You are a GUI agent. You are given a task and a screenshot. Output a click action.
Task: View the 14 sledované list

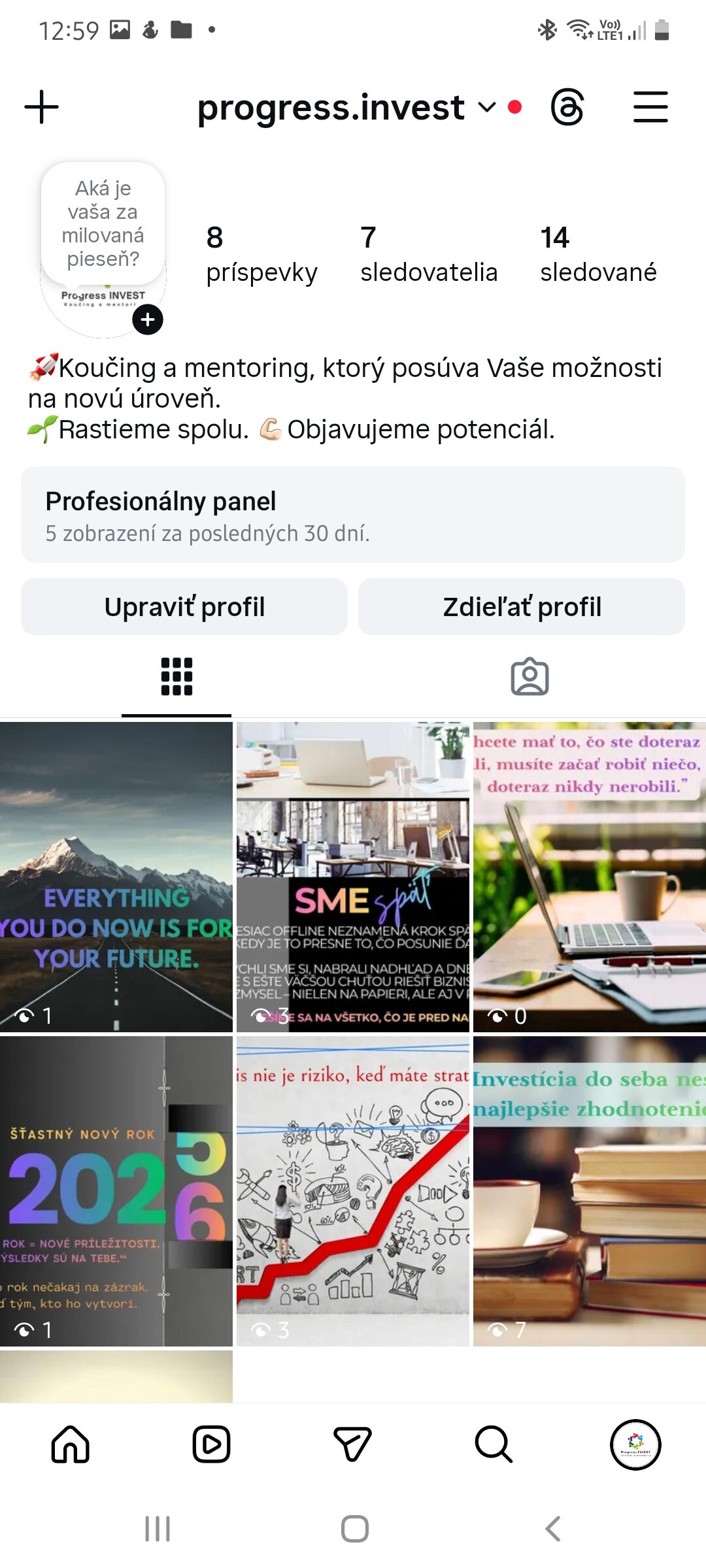click(597, 254)
